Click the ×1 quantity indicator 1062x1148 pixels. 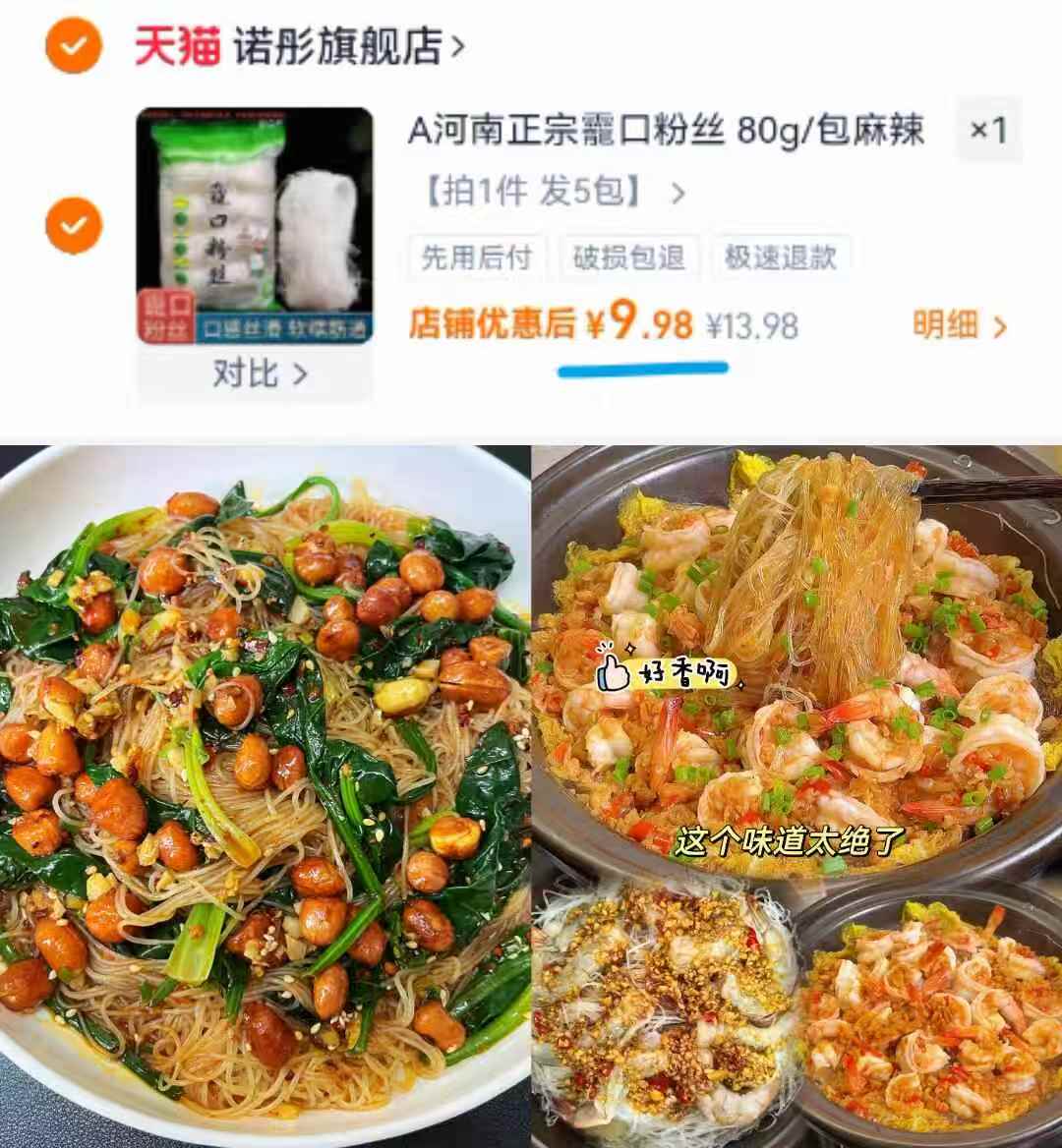991,136
